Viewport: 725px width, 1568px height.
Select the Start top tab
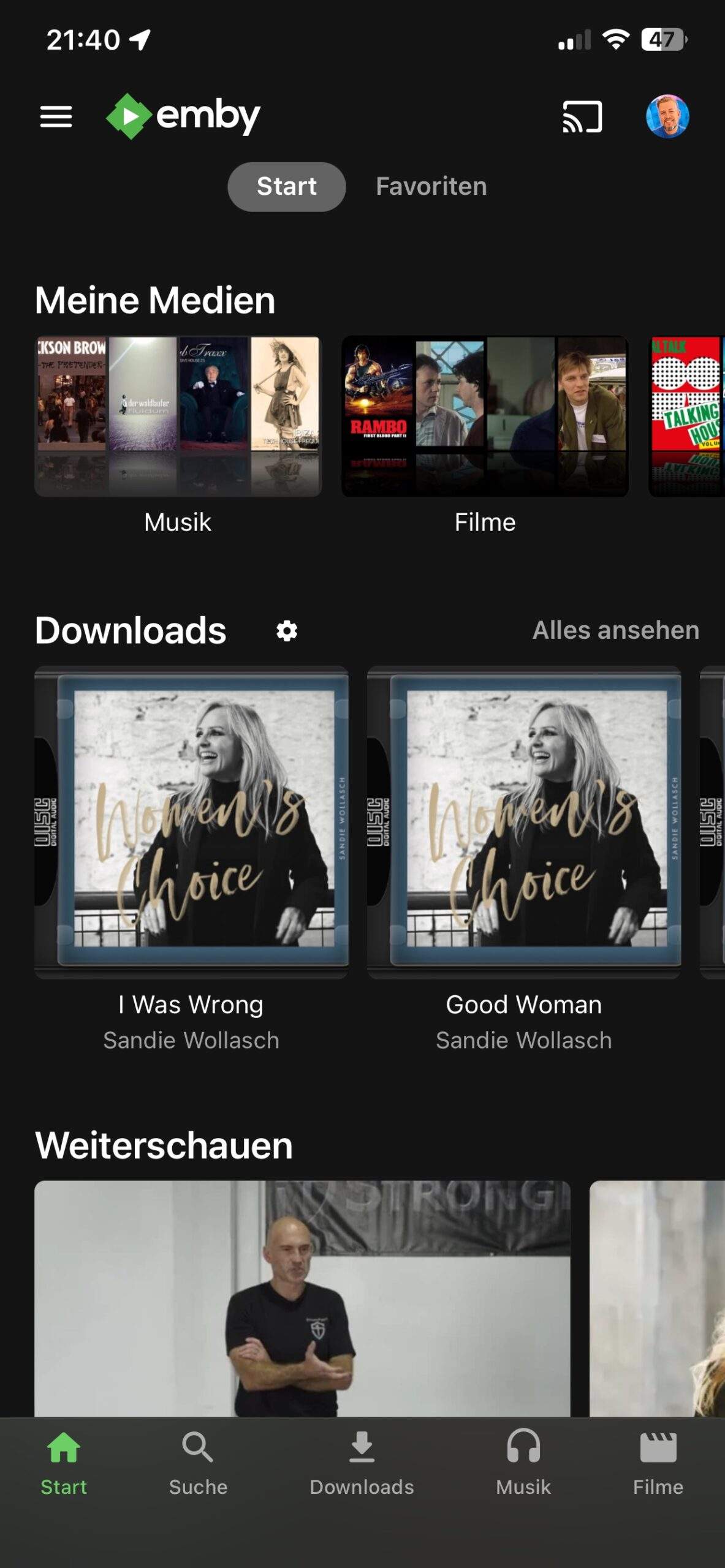point(286,186)
